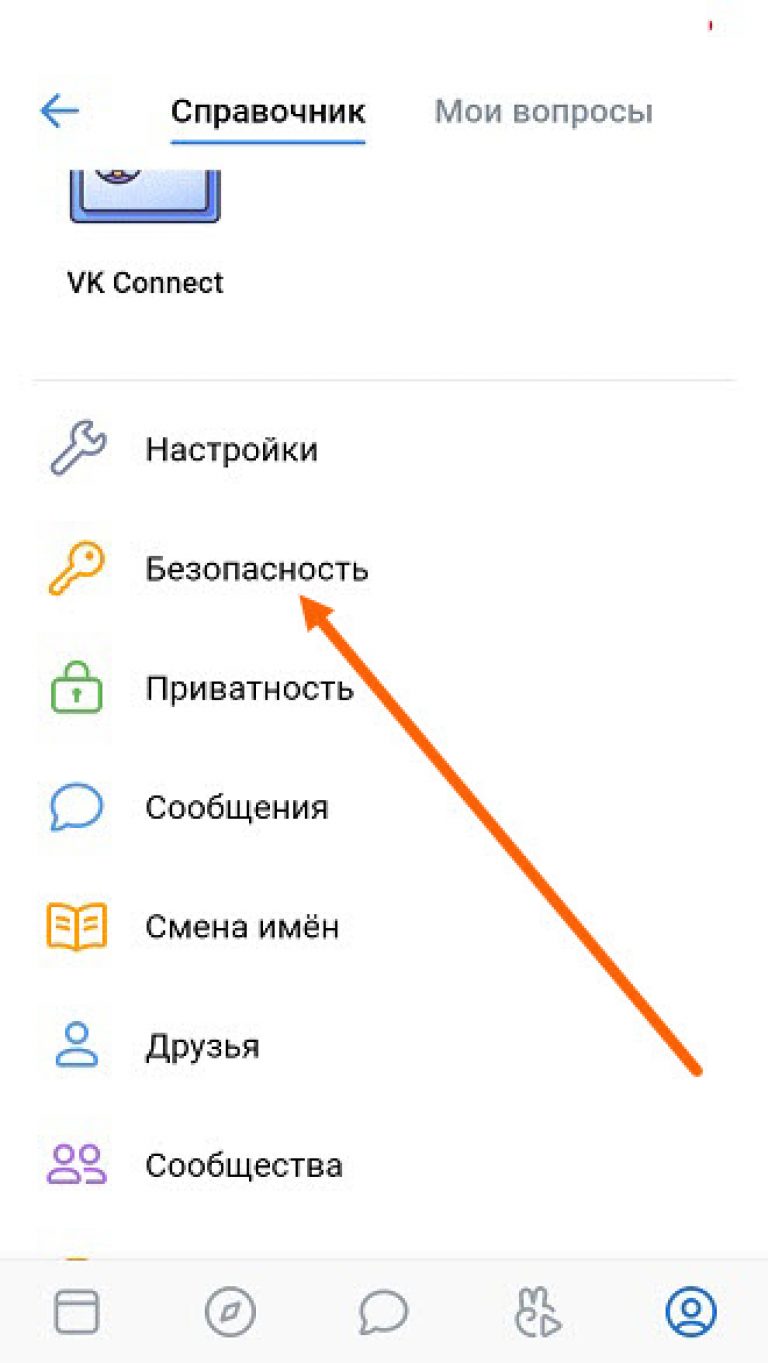Go back with the blue arrow
Screen dimensions: 768x1363
(59, 111)
